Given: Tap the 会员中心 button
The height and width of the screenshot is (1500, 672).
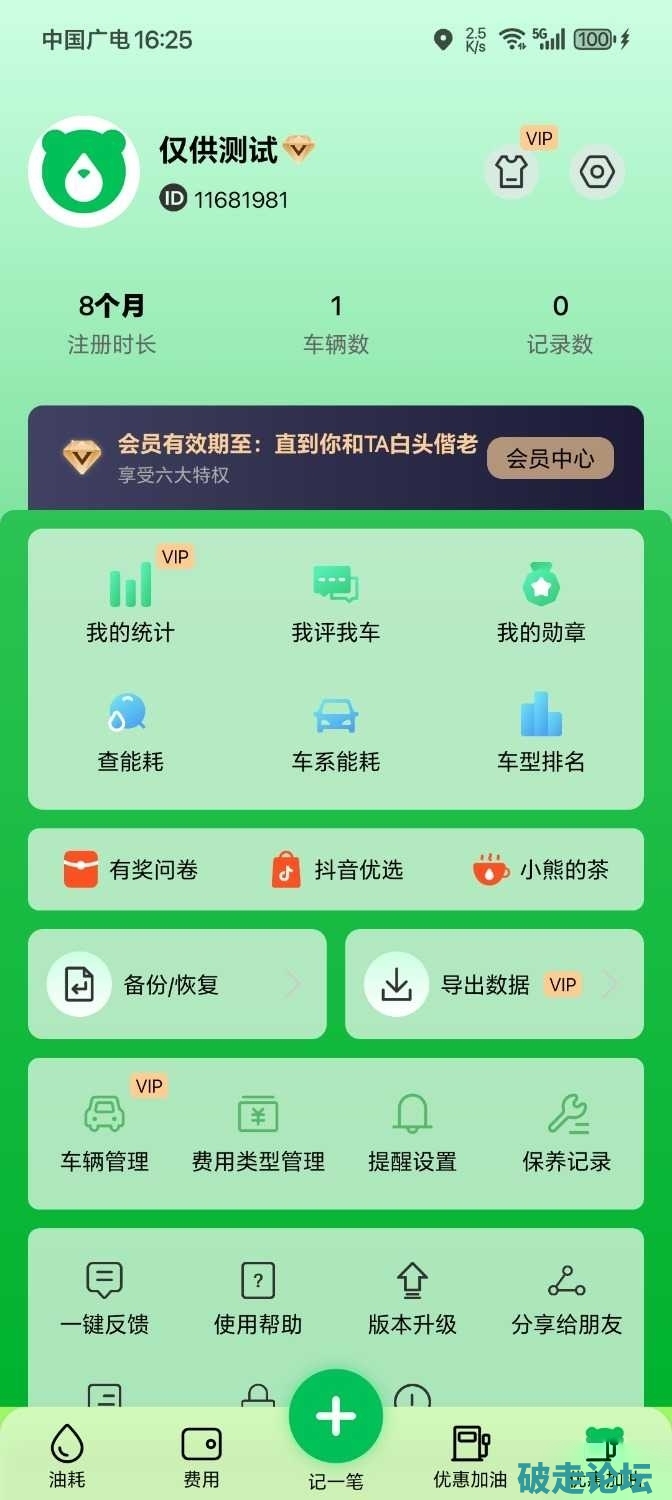Looking at the screenshot, I should [x=550, y=459].
